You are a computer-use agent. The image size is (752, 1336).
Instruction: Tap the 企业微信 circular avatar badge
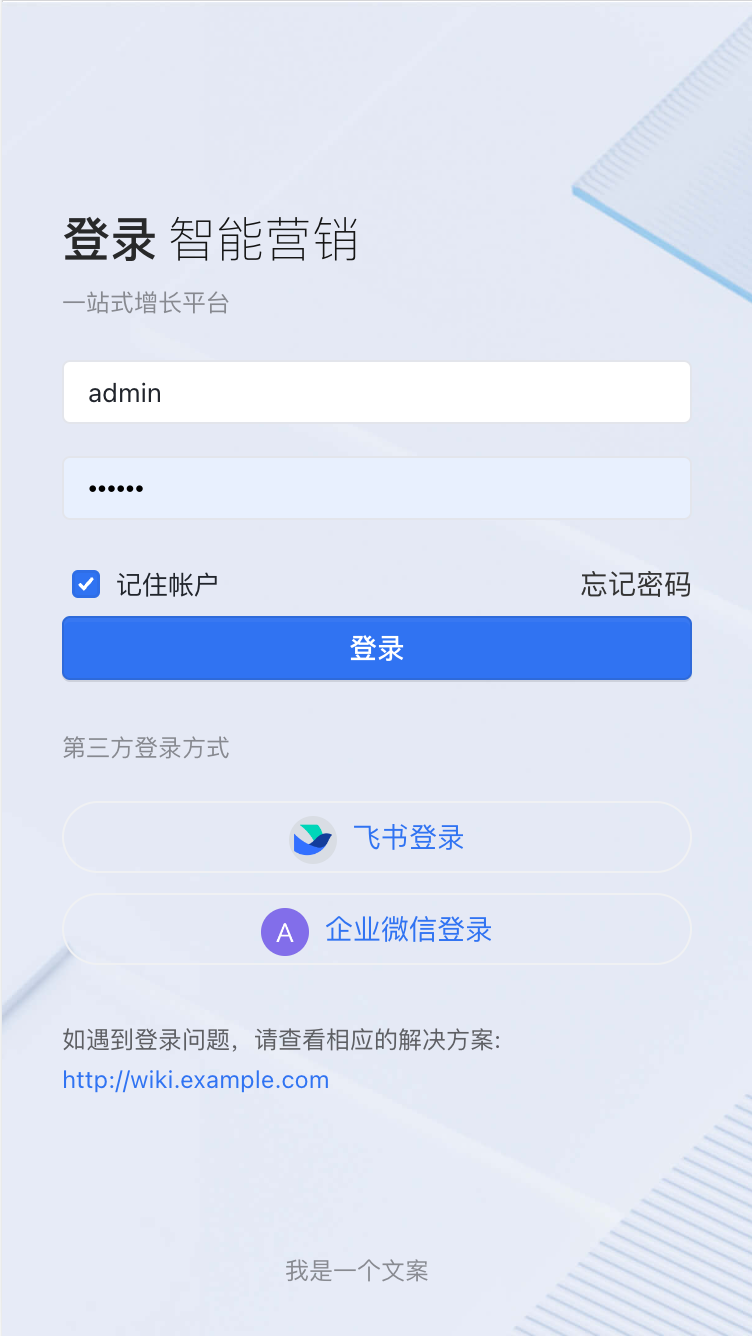(x=285, y=931)
